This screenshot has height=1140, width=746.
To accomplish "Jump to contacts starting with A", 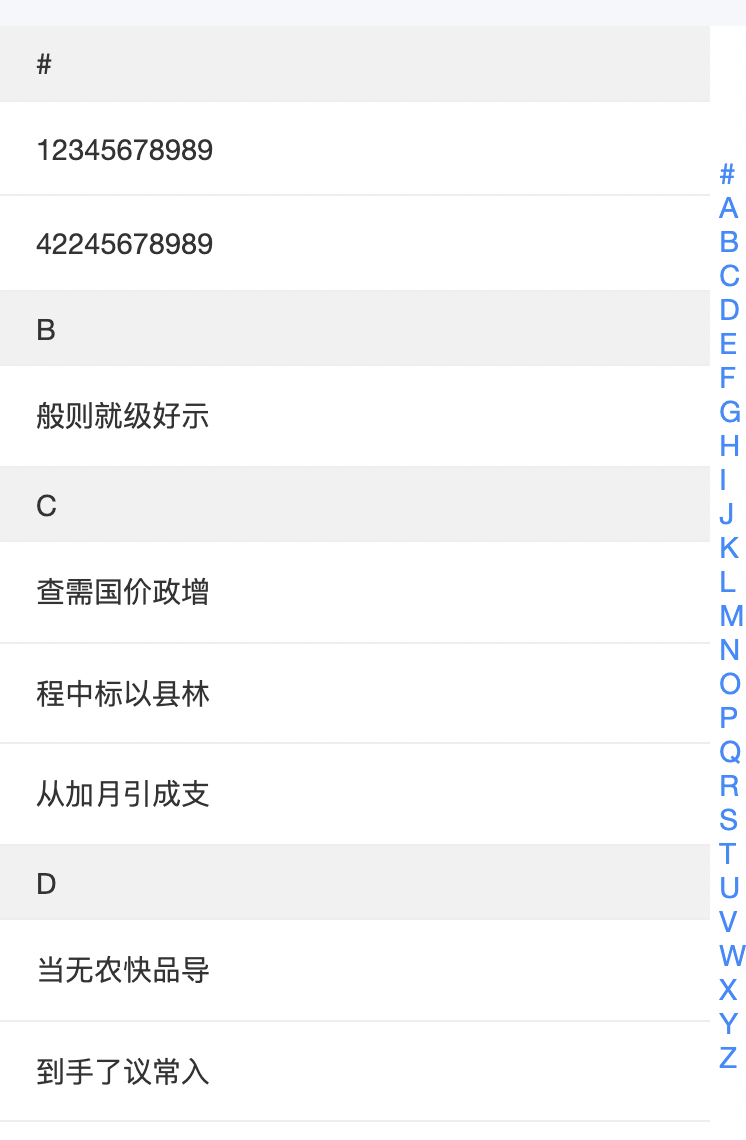I will pyautogui.click(x=727, y=209).
